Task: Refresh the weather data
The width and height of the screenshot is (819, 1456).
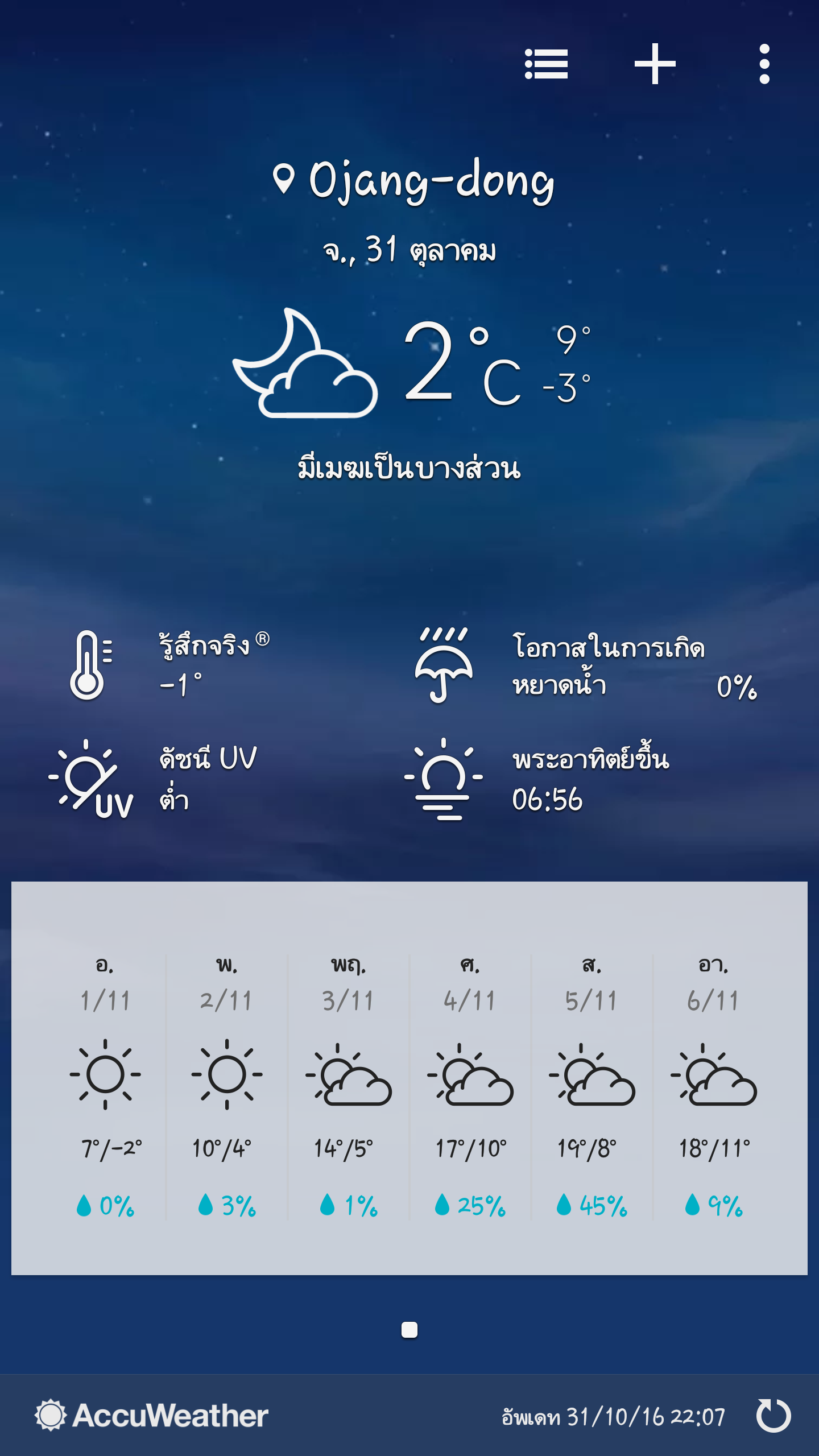Action: coord(773,1416)
